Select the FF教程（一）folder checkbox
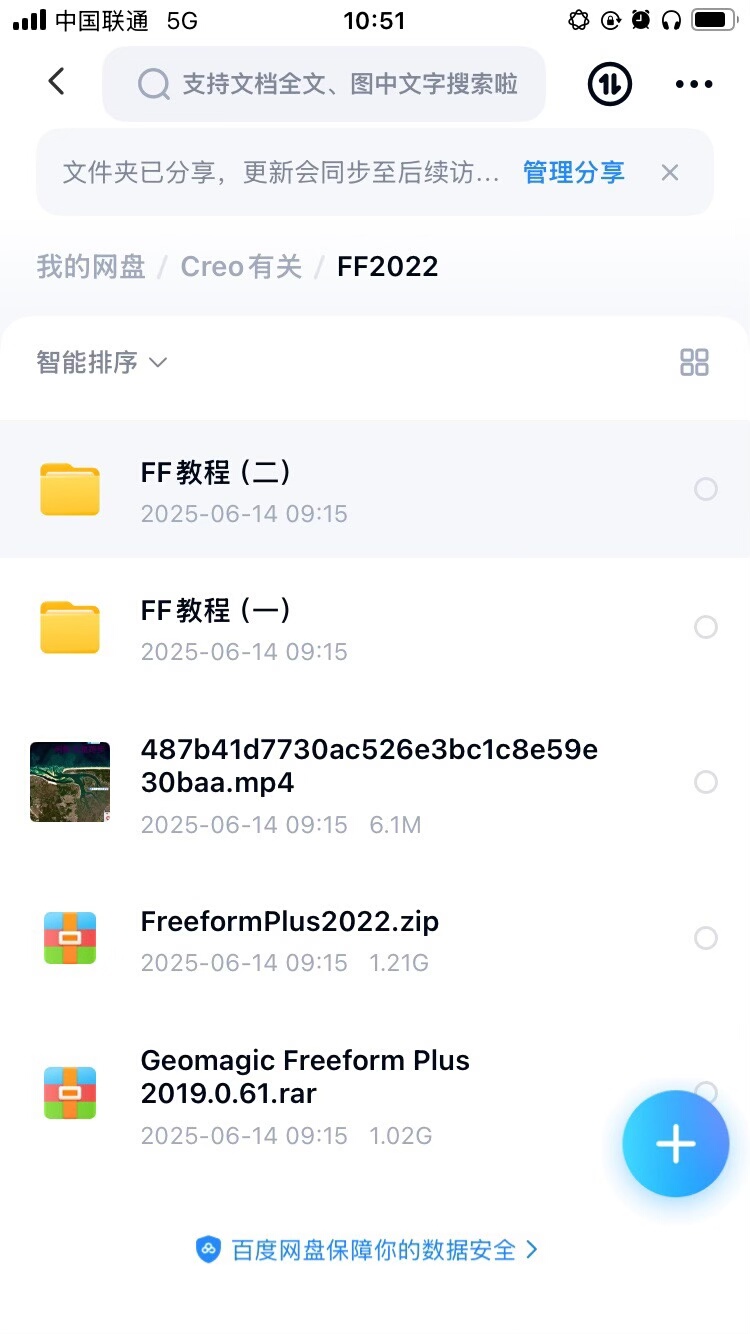750x1334 pixels. coord(706,627)
